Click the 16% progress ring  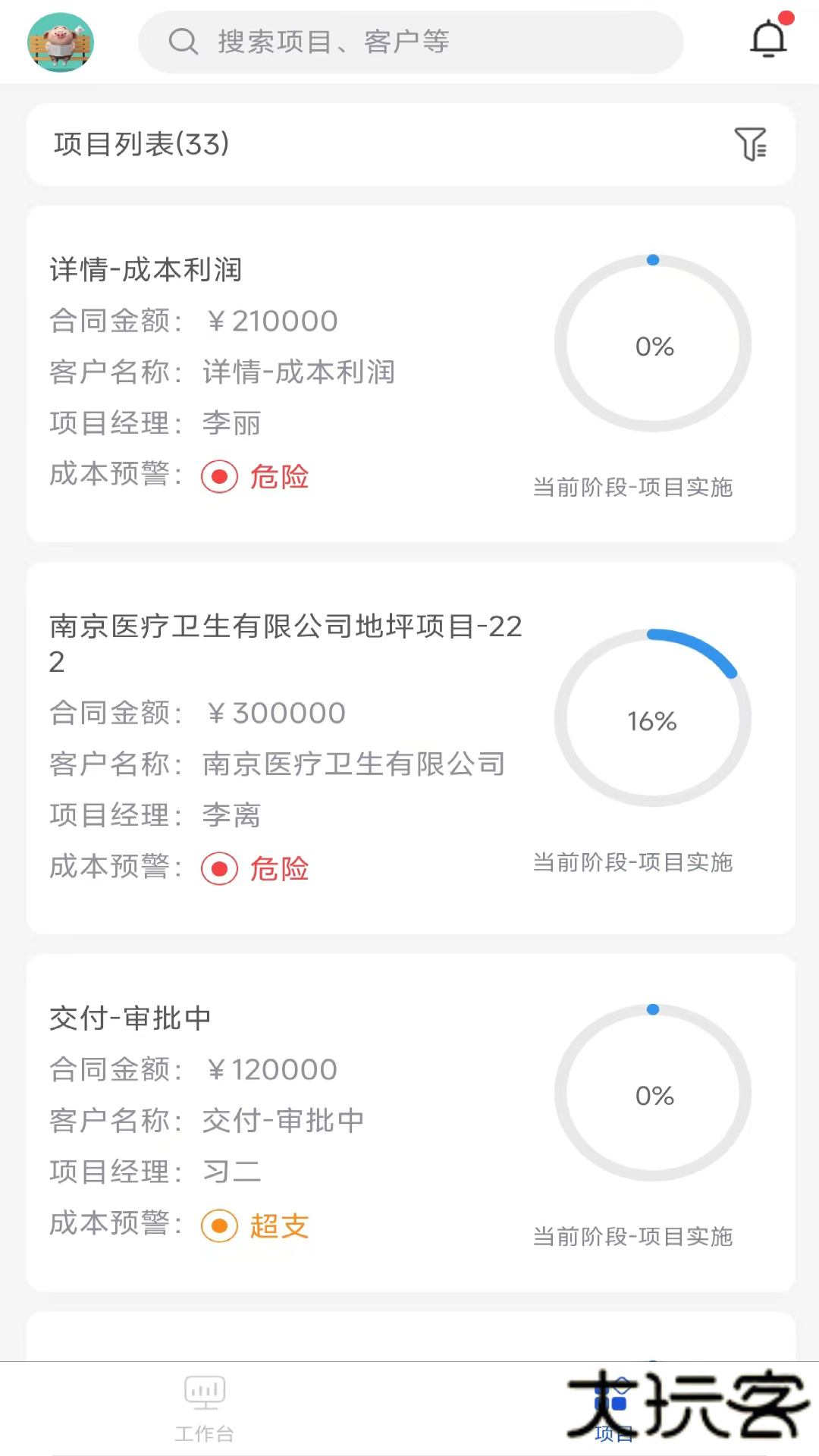[652, 719]
